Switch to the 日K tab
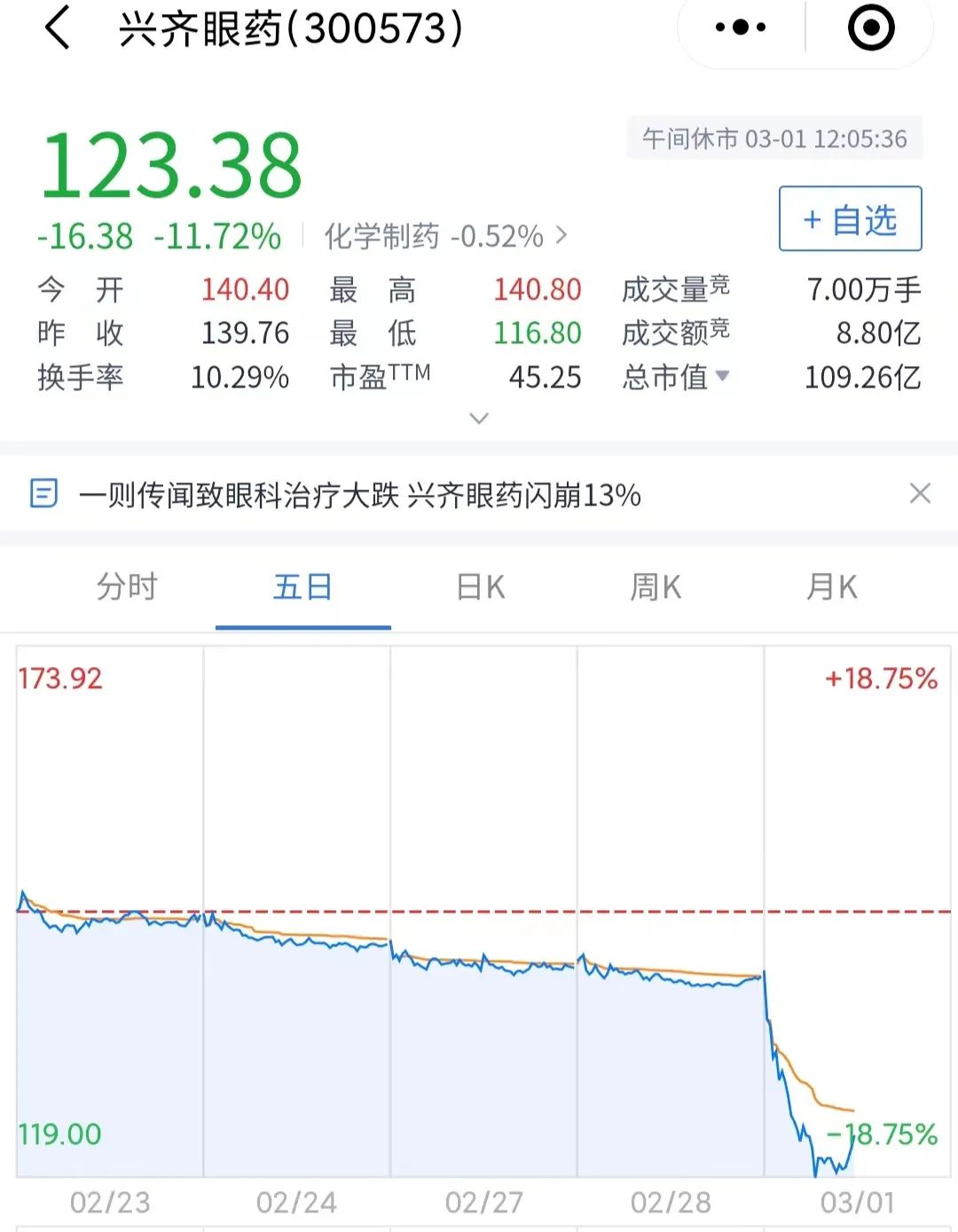 479,586
